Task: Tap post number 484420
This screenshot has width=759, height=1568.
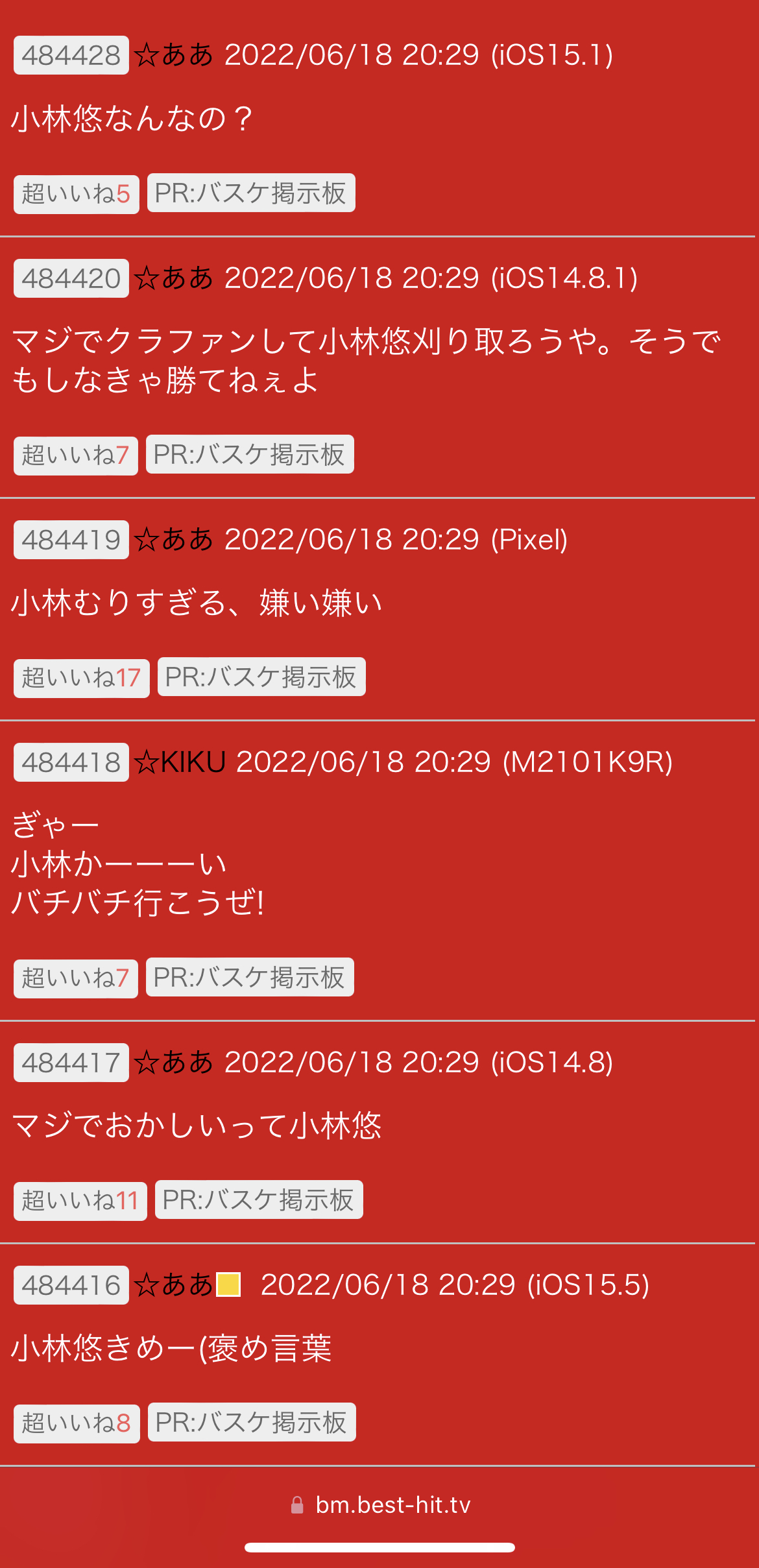Action: pyautogui.click(x=71, y=279)
